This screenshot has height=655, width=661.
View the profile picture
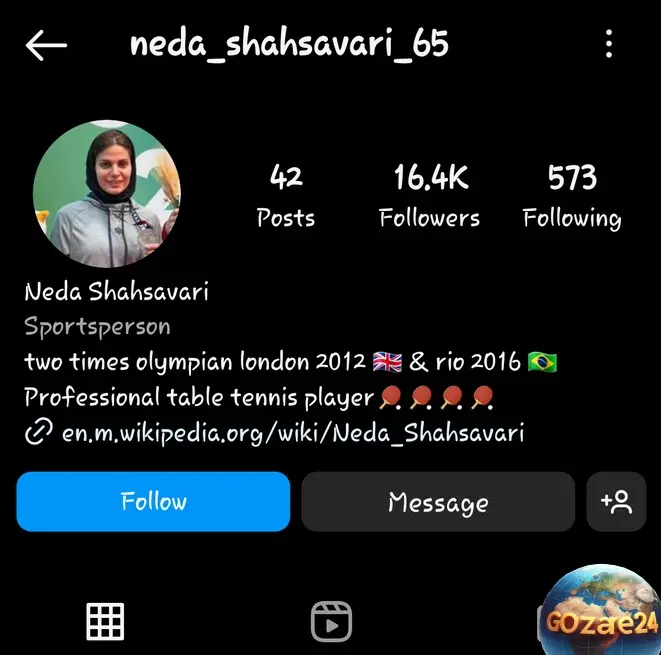(107, 195)
